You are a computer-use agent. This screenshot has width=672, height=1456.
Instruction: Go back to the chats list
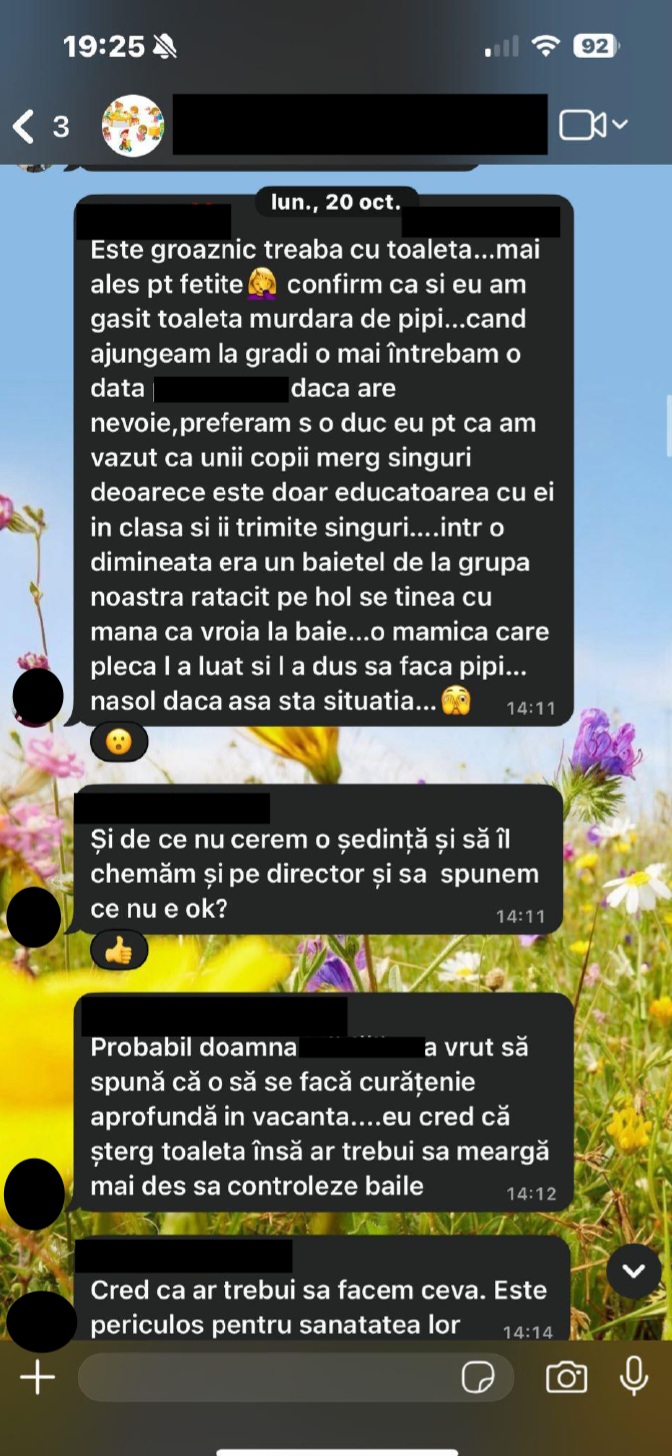24,126
